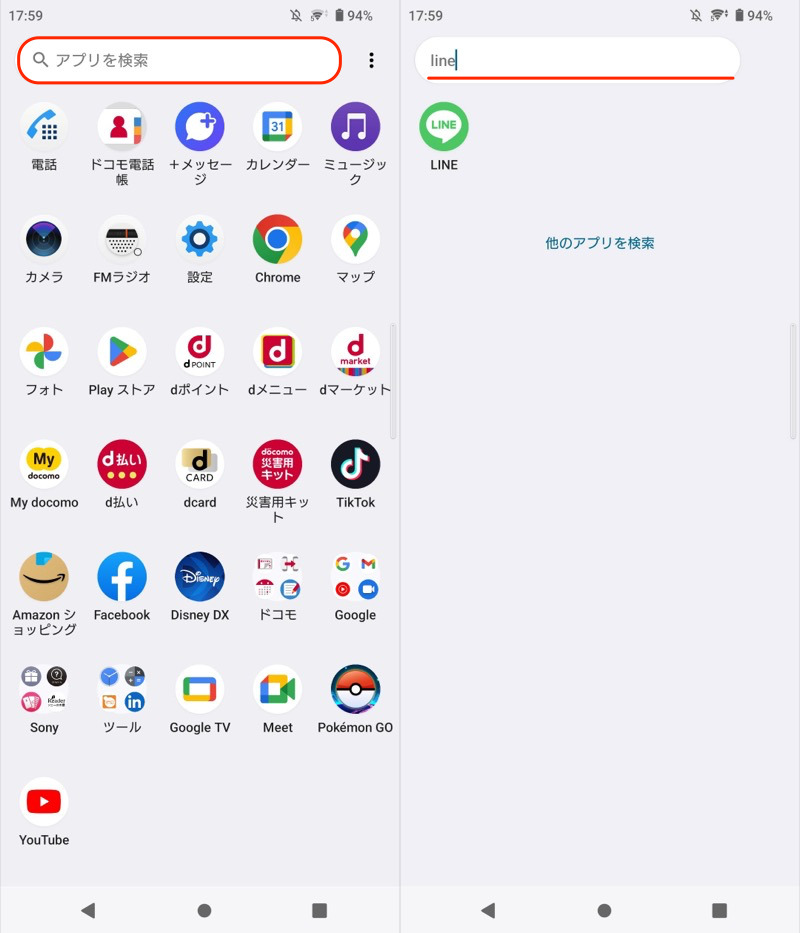The height and width of the screenshot is (933, 800).
Task: Open the カレンダー calendar app
Action: point(277,127)
